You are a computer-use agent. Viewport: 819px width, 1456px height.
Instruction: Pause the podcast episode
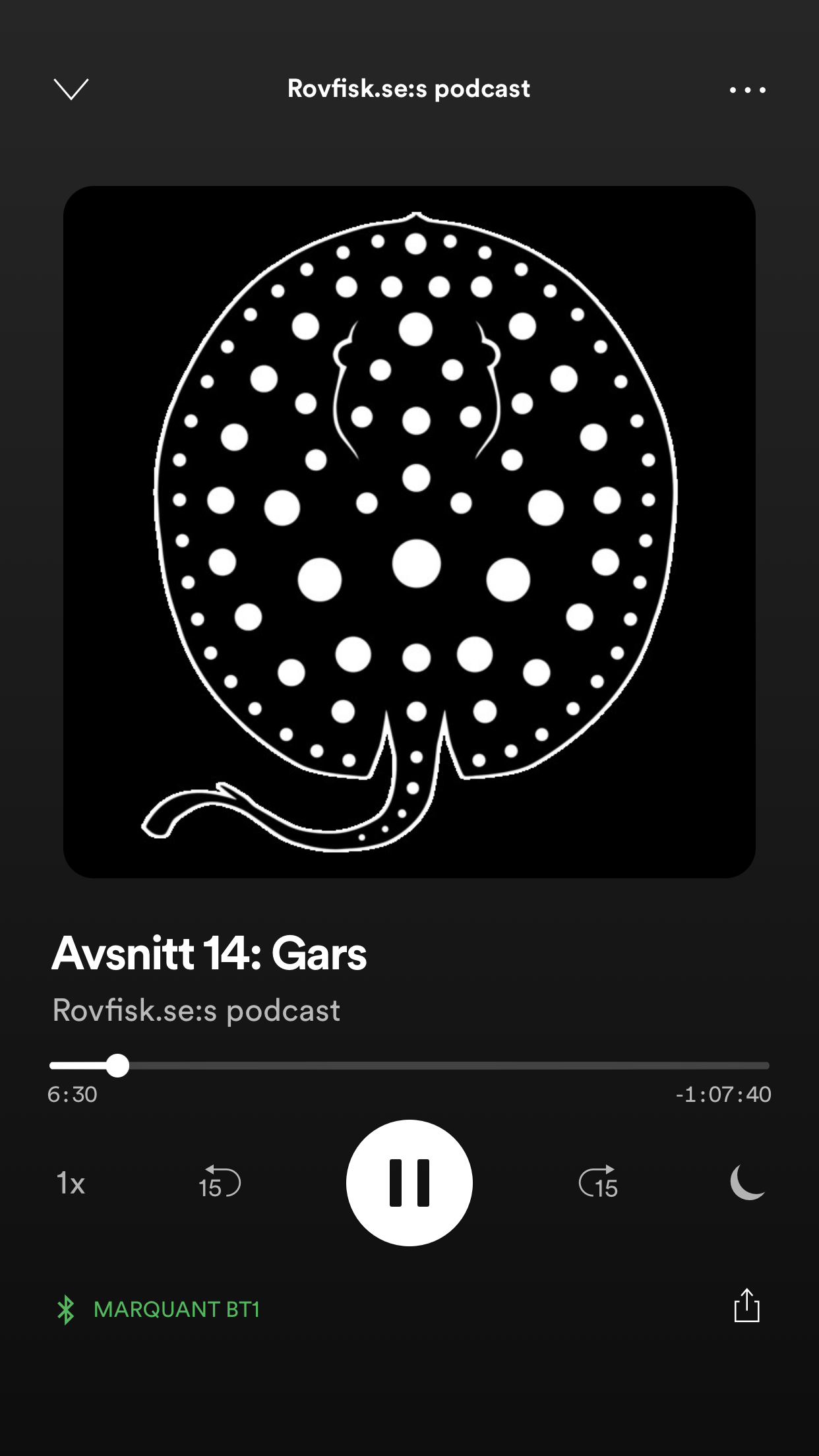click(x=409, y=1183)
